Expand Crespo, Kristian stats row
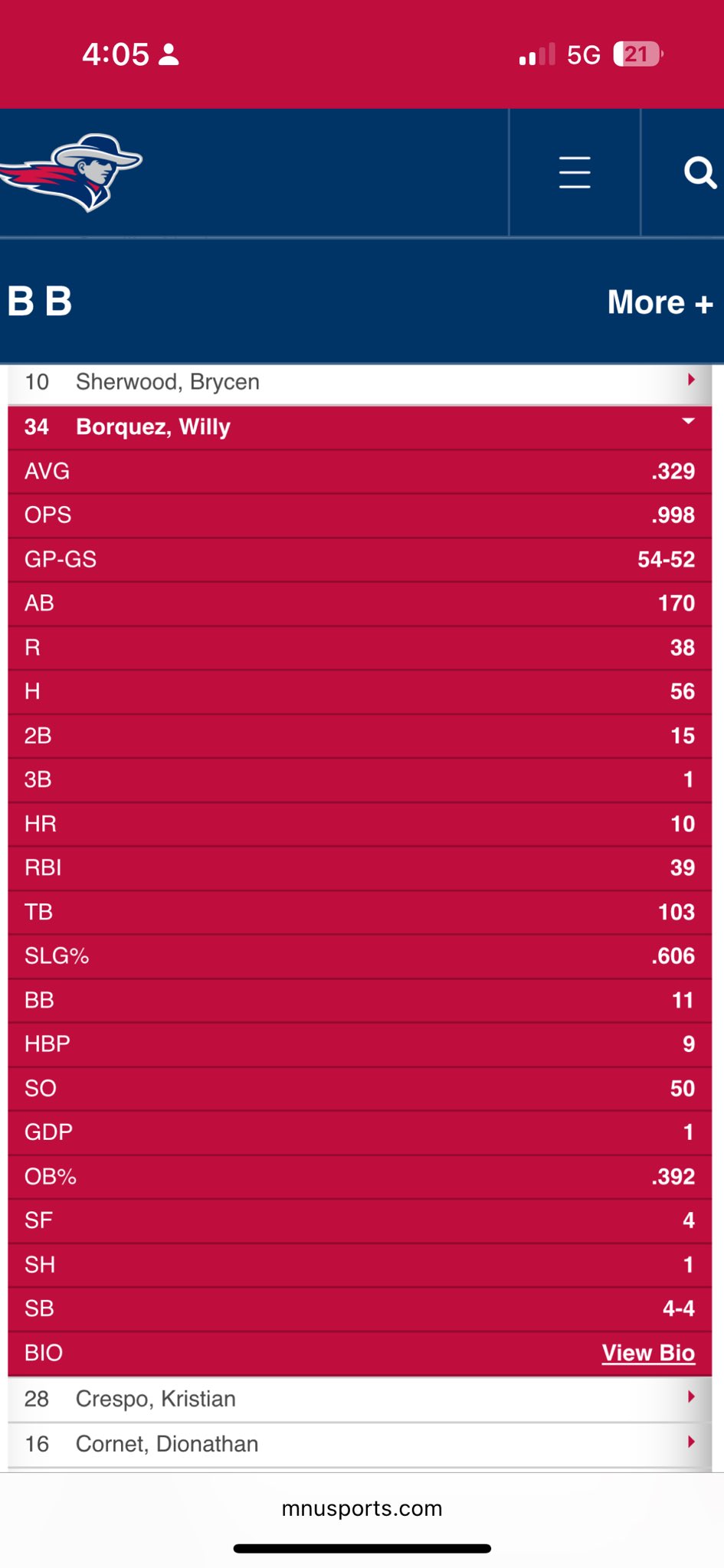Image resolution: width=724 pixels, height=1568 pixels. click(x=360, y=1399)
